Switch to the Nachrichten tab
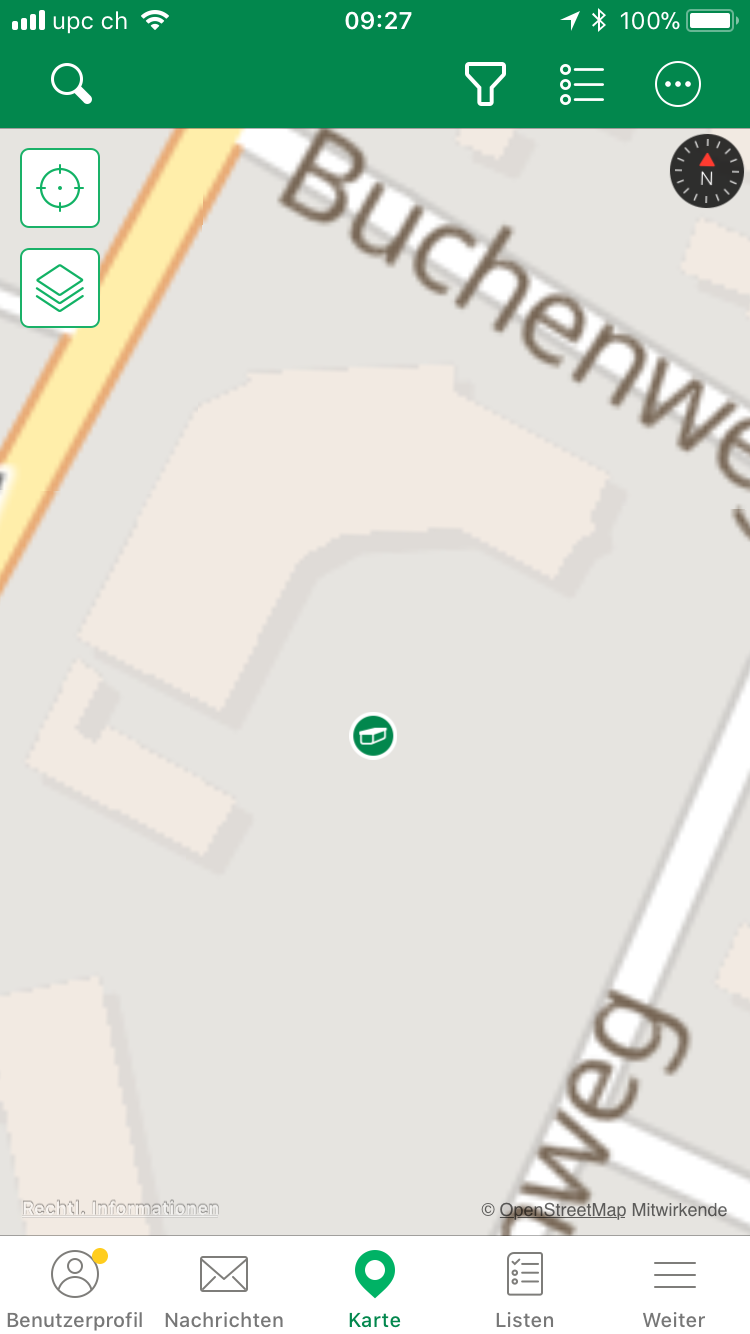This screenshot has width=750, height=1334. click(224, 1289)
